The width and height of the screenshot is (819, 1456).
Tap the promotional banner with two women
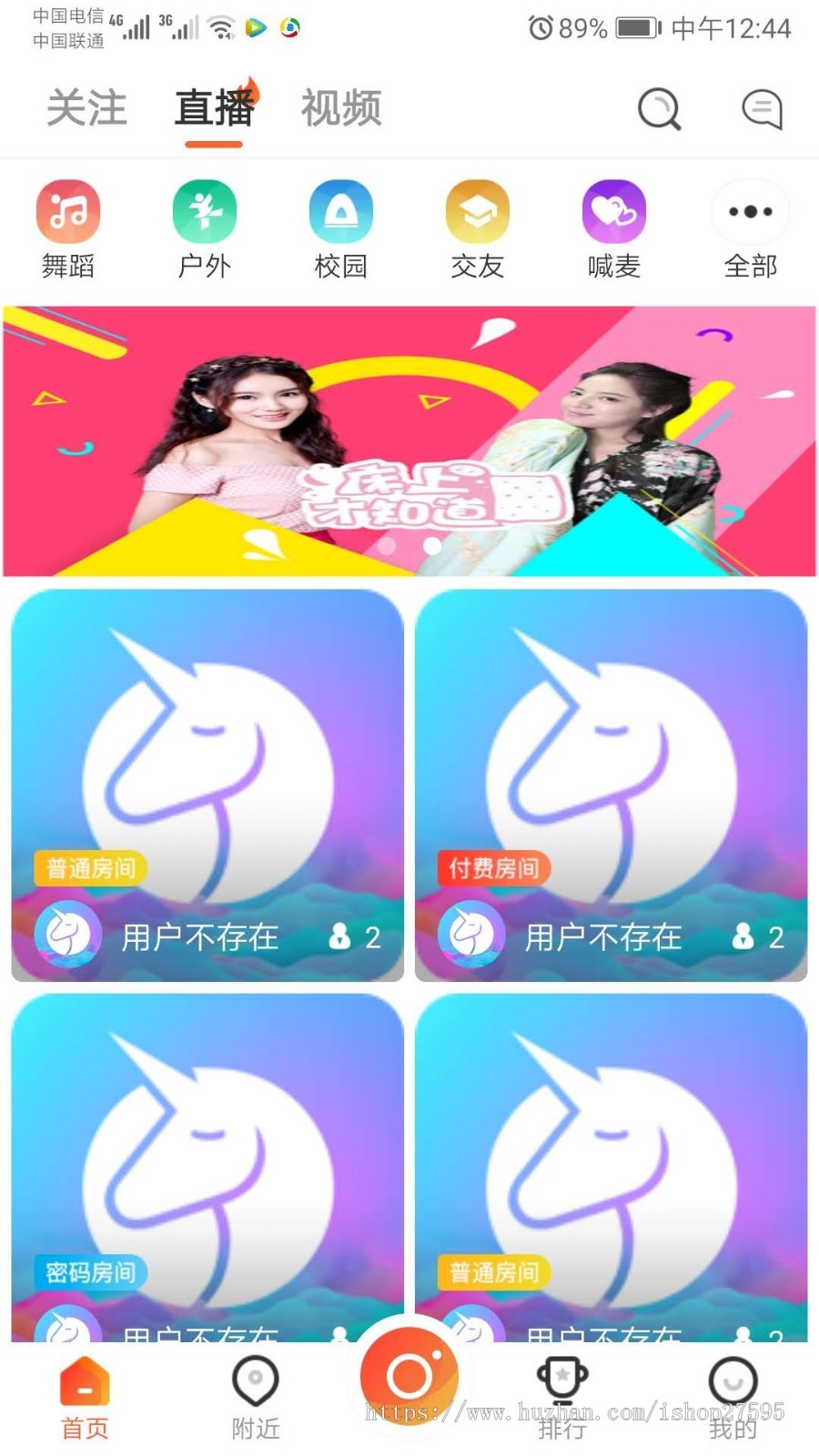(x=409, y=441)
